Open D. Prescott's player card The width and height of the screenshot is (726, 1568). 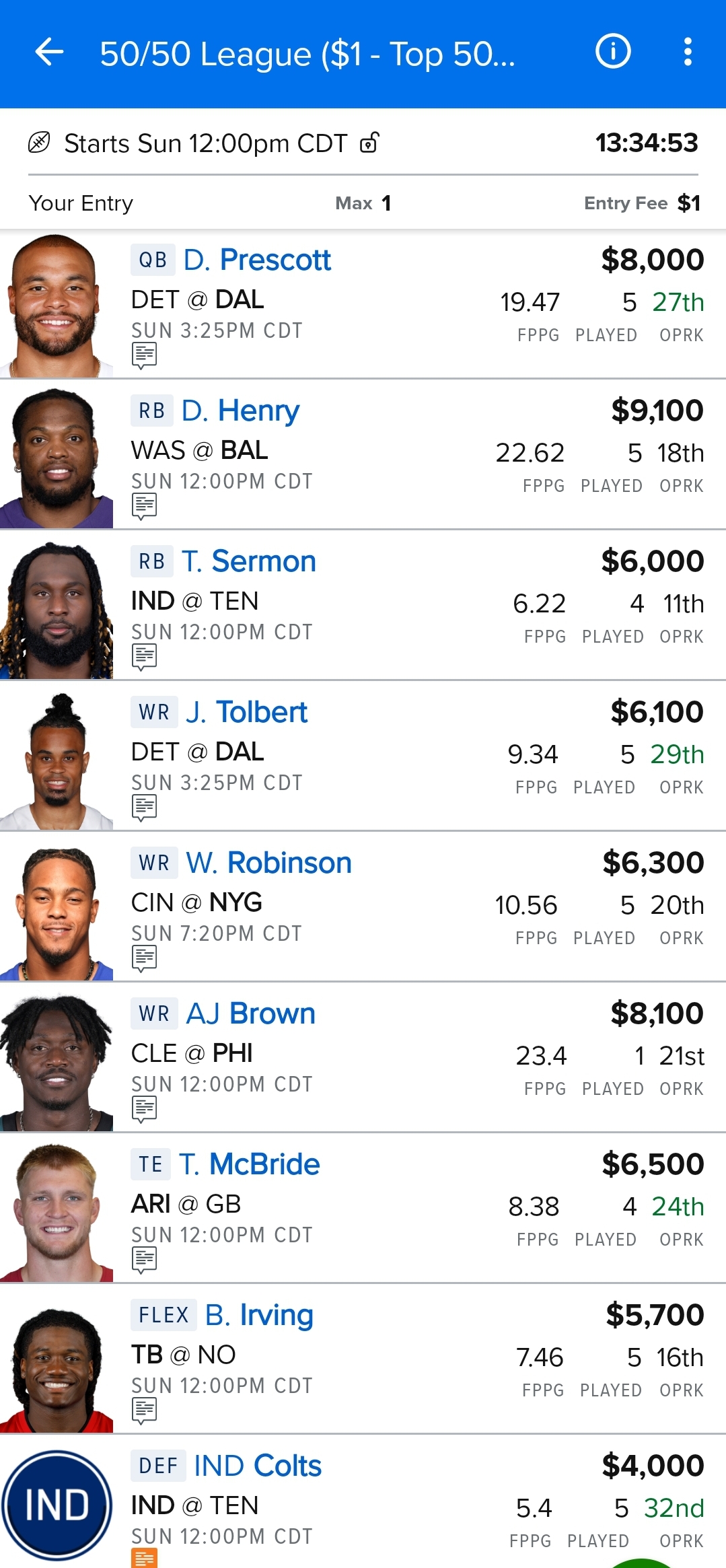(x=257, y=260)
